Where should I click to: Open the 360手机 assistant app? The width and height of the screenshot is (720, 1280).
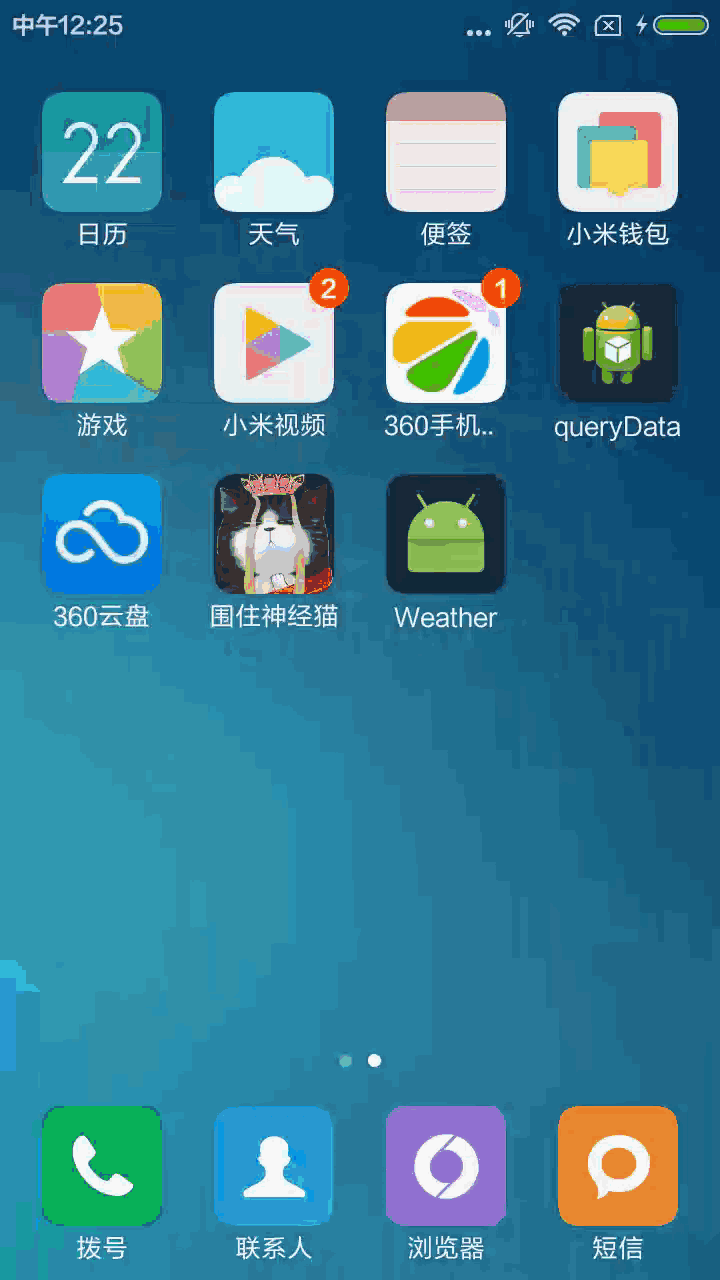(x=446, y=343)
